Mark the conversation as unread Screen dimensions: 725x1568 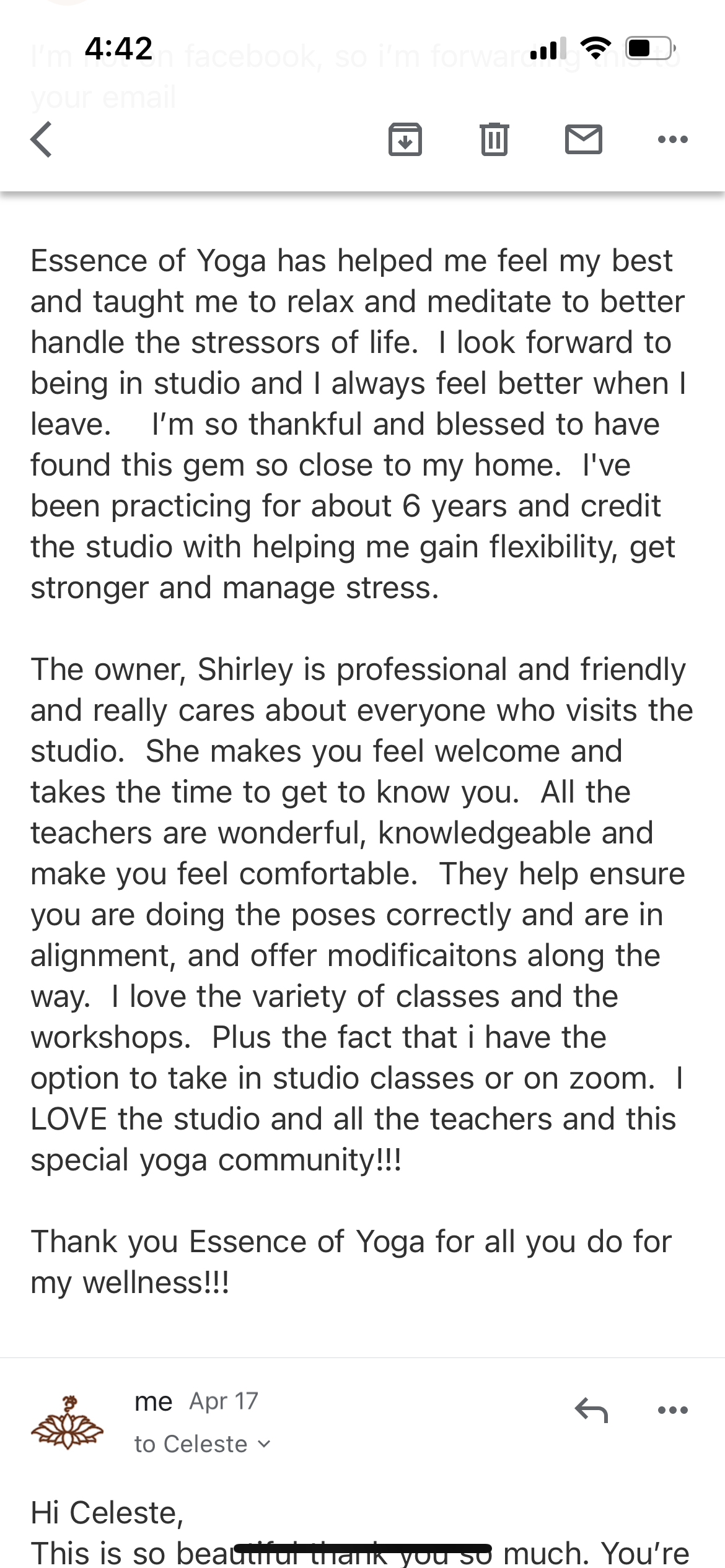tap(583, 139)
